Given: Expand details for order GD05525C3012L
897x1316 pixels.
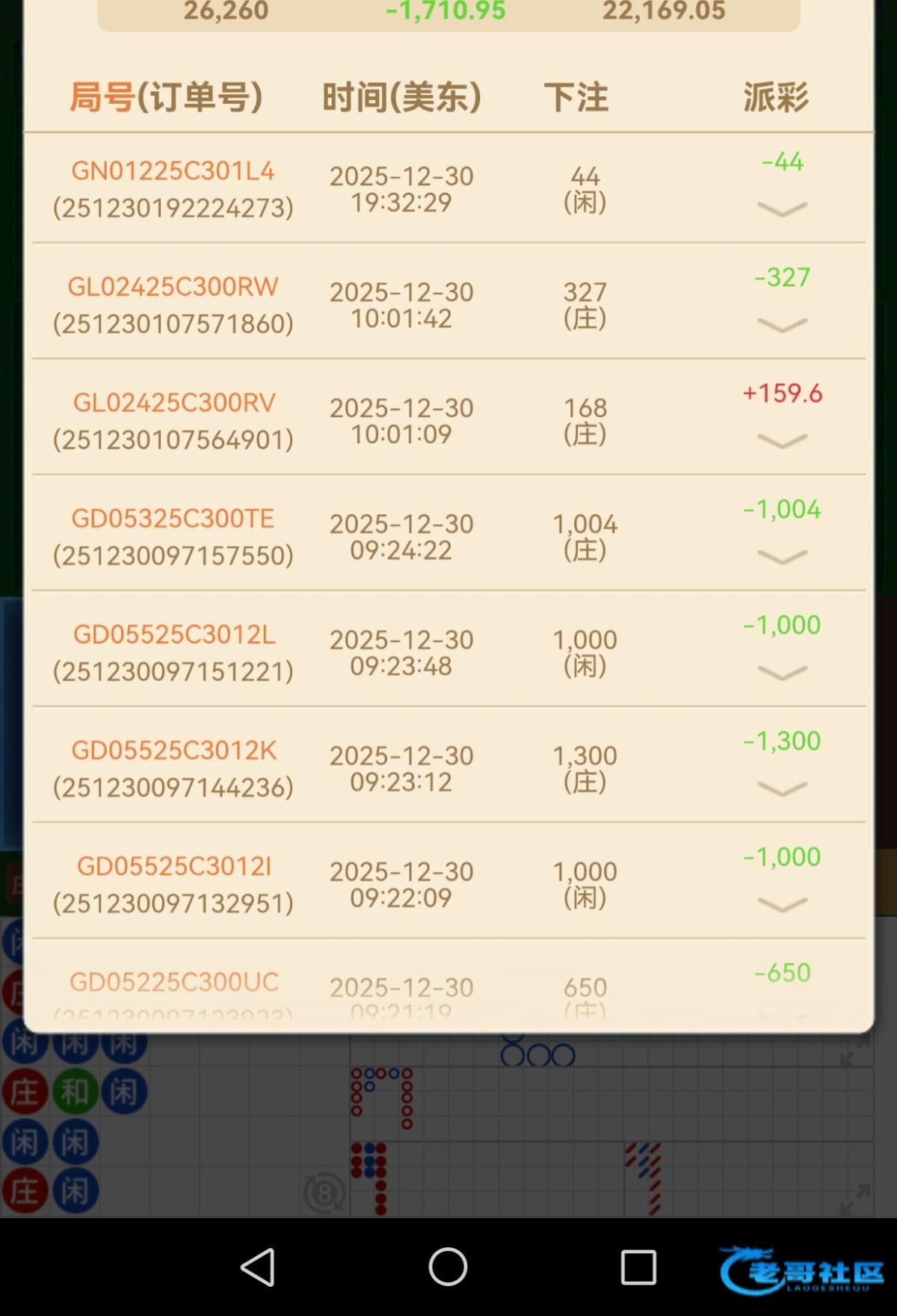Looking at the screenshot, I should coord(782,673).
